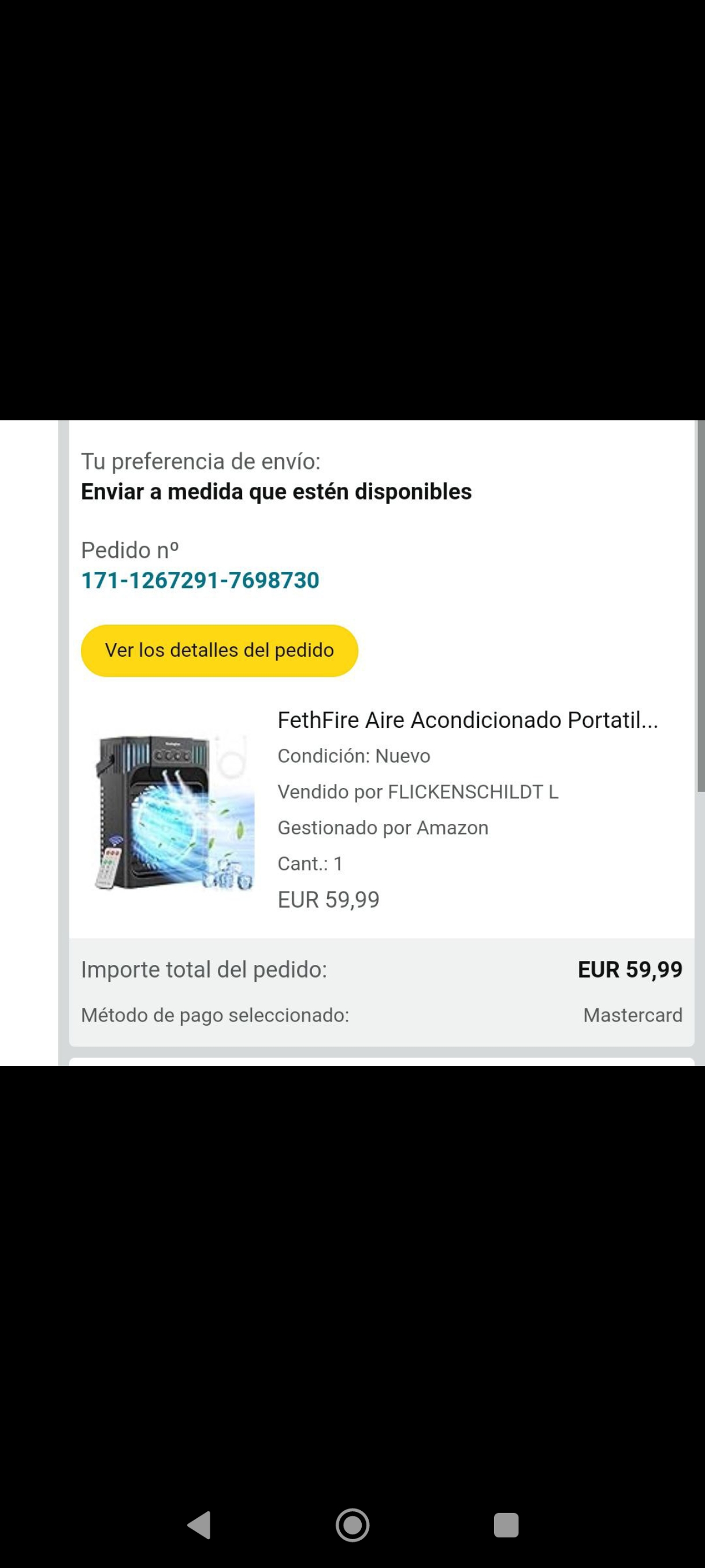Open FethFire Aire Acondicionado Portatil title
The width and height of the screenshot is (705, 1568).
(x=467, y=720)
